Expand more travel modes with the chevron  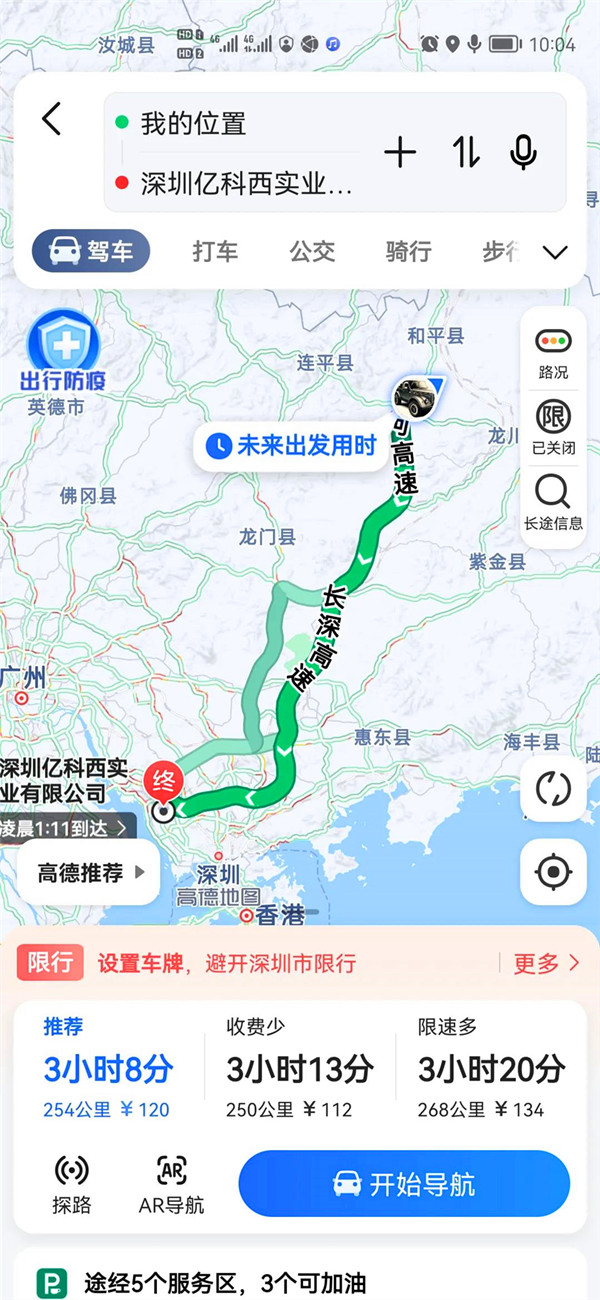click(x=555, y=252)
